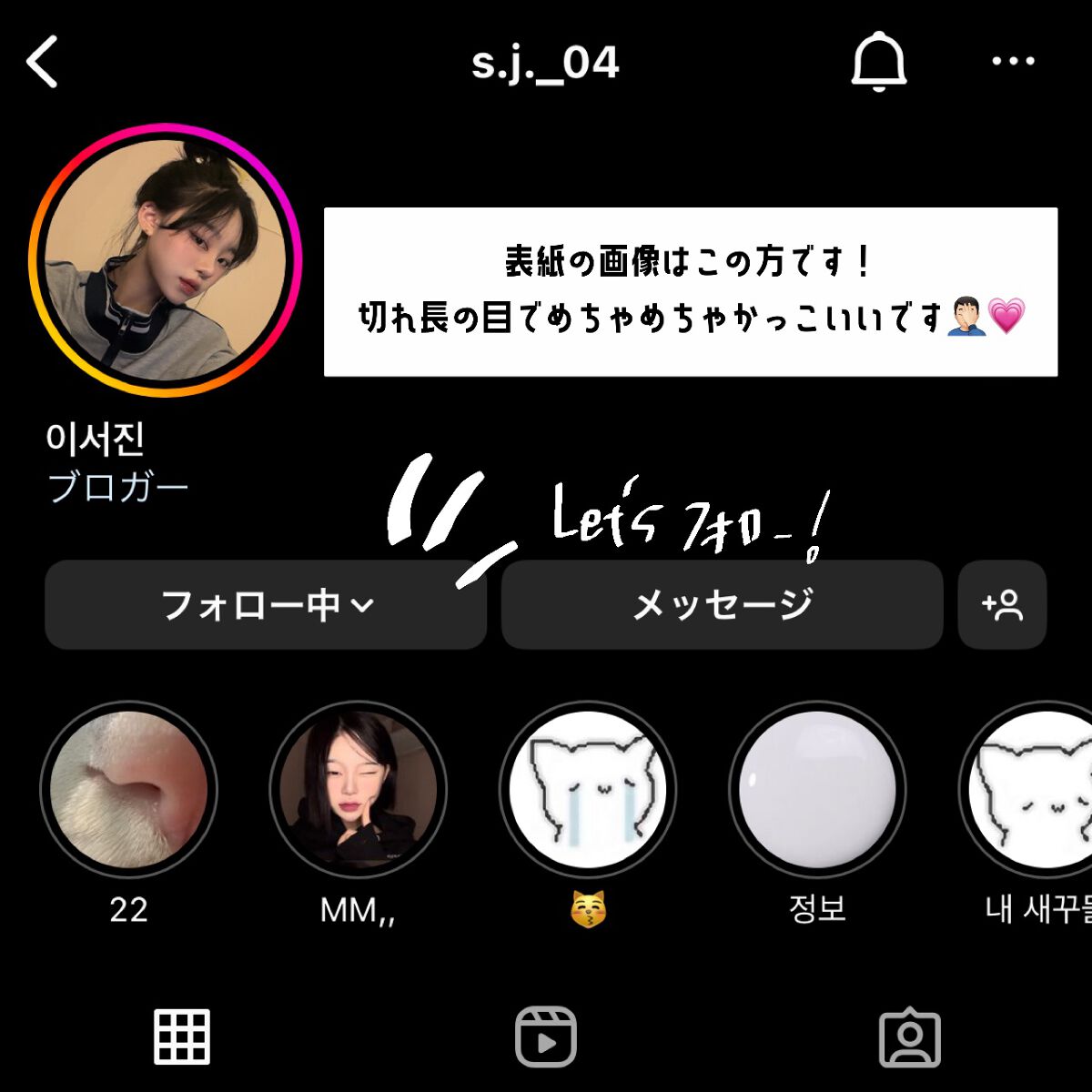Tap the メッセージ button
1092x1092 pixels.
tap(722, 605)
